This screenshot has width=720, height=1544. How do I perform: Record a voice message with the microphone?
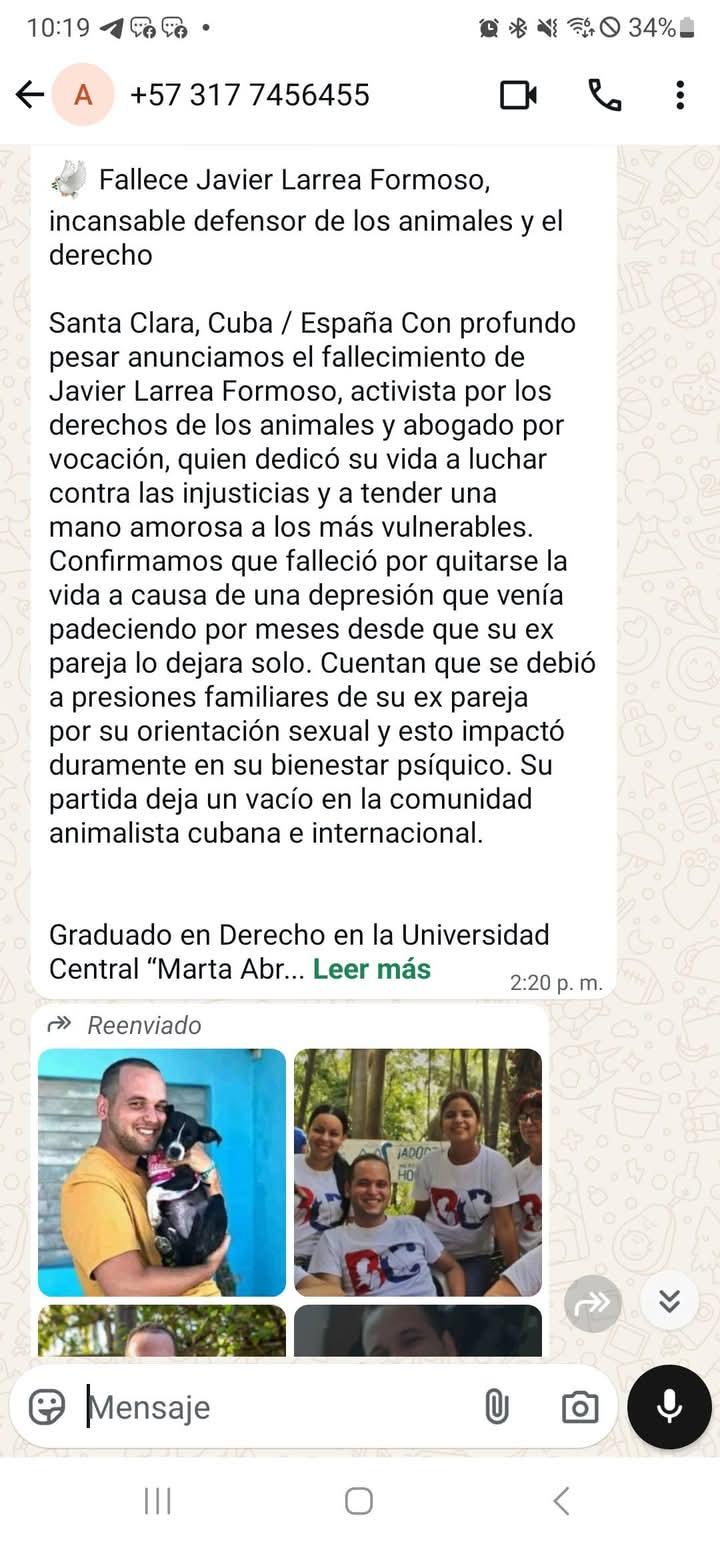669,1407
